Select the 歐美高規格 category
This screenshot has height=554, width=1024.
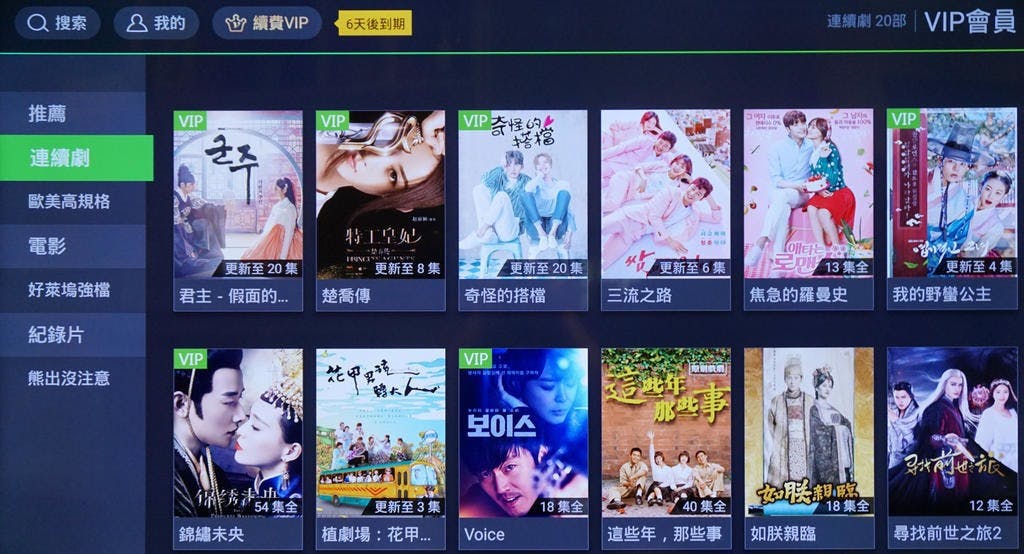(72, 201)
